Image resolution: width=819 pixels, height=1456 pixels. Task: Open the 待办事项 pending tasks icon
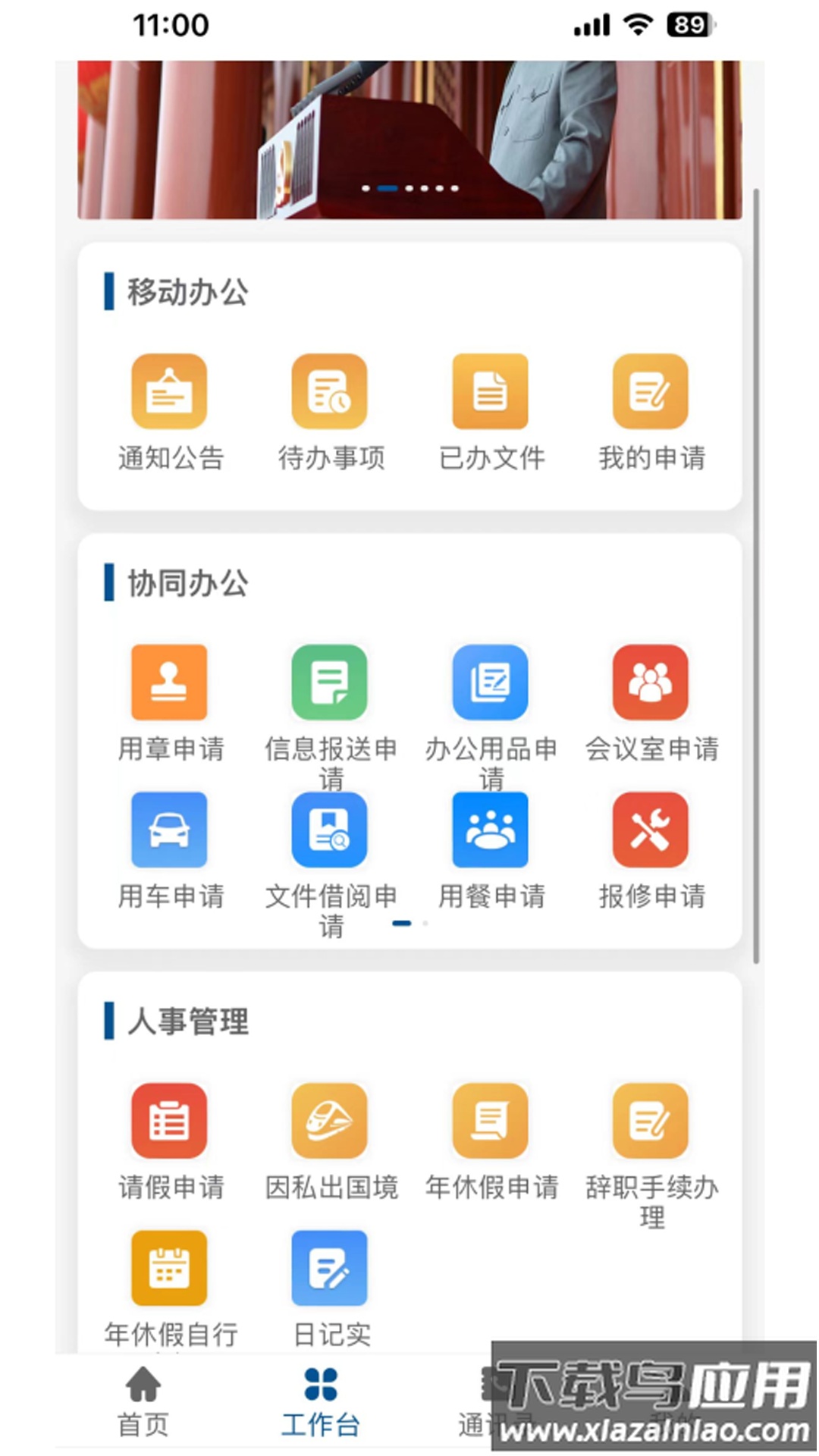coord(329,393)
